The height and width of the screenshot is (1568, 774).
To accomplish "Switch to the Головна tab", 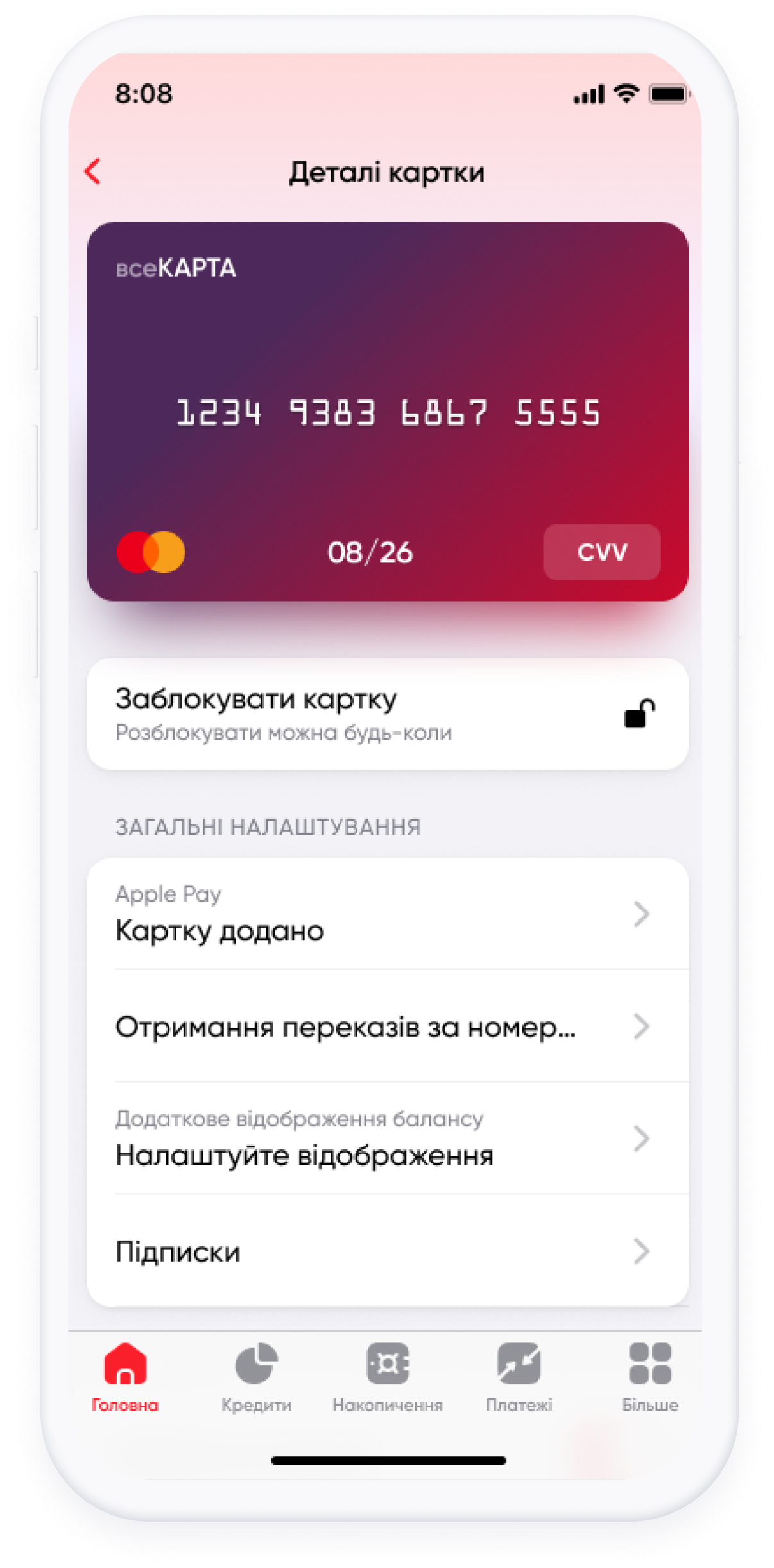I will (x=125, y=1376).
